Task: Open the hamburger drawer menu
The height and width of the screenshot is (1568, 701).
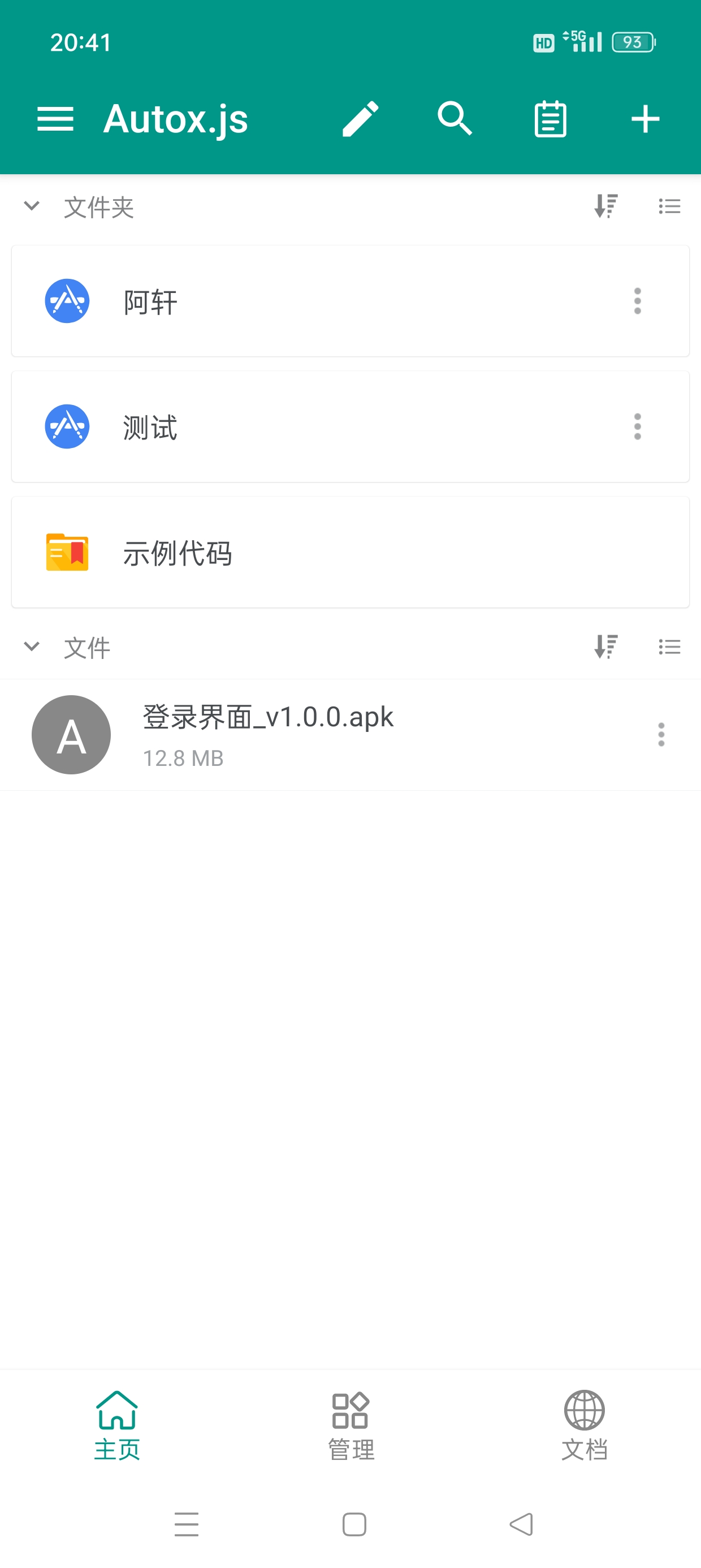Action: click(x=55, y=119)
